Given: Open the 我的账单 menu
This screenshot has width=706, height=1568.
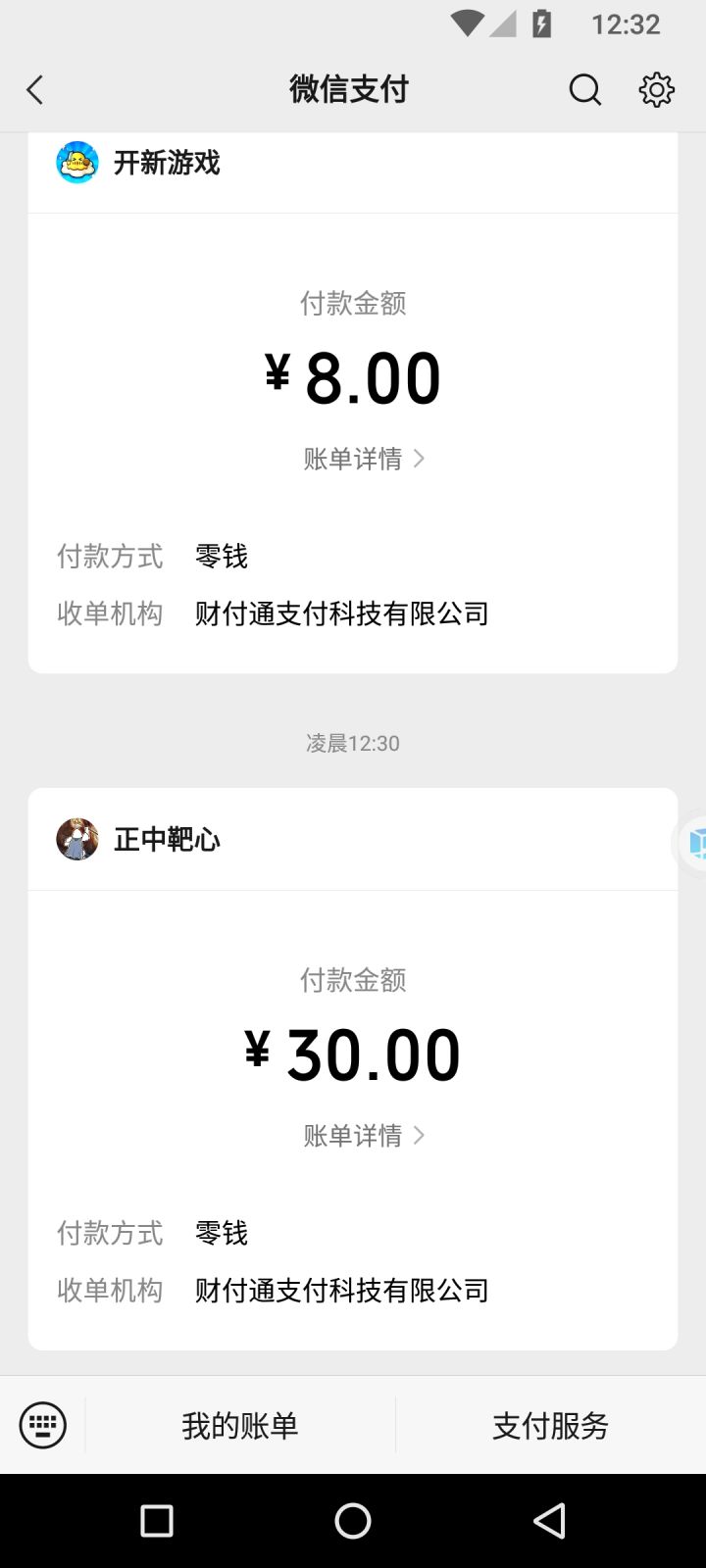Looking at the screenshot, I should (x=240, y=1425).
